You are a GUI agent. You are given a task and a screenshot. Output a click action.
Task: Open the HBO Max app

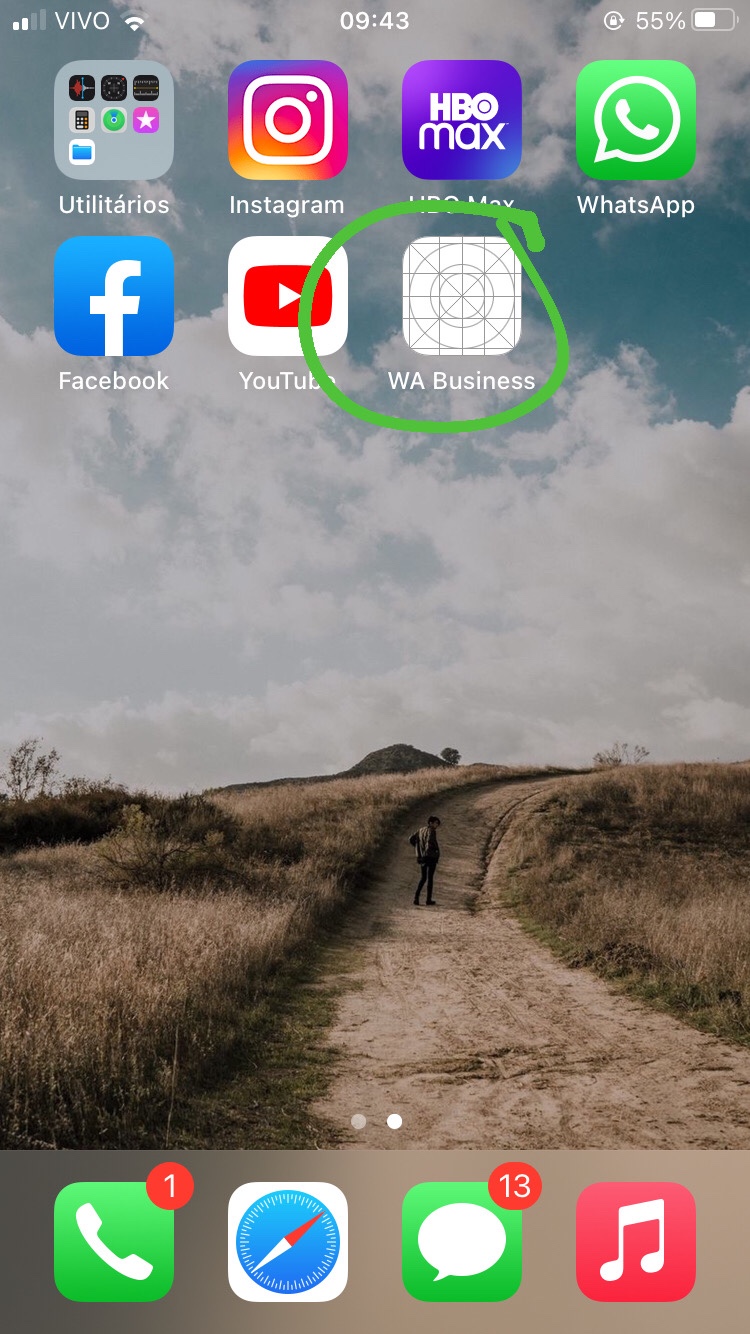(x=462, y=120)
